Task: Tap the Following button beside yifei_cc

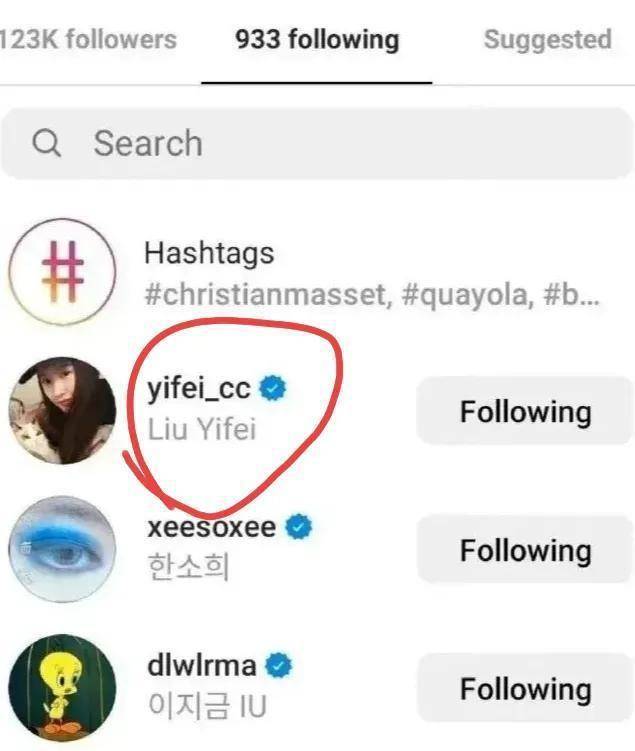Action: (524, 412)
